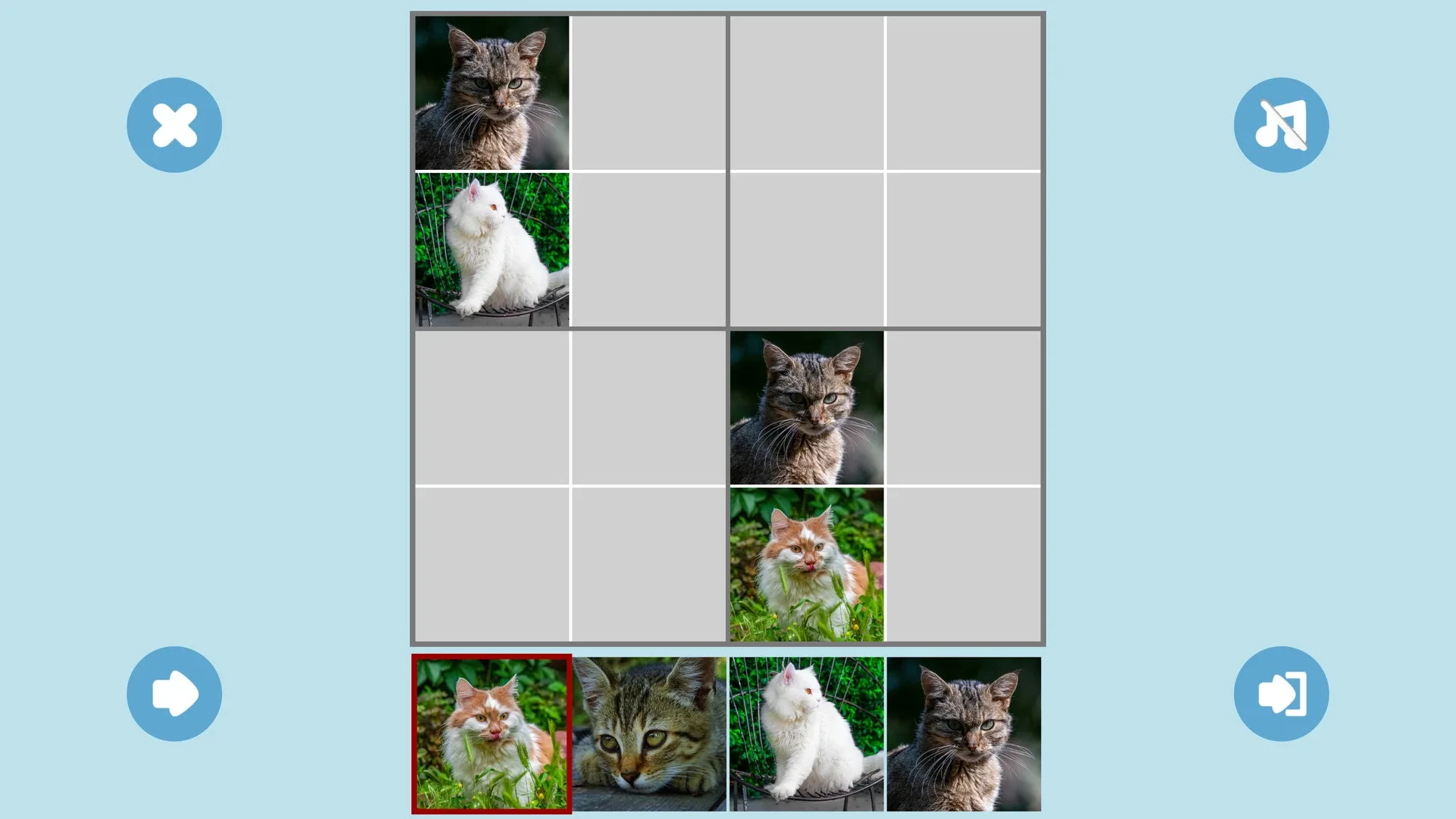Toggle the muted music button
The image size is (1456, 819).
click(1281, 125)
